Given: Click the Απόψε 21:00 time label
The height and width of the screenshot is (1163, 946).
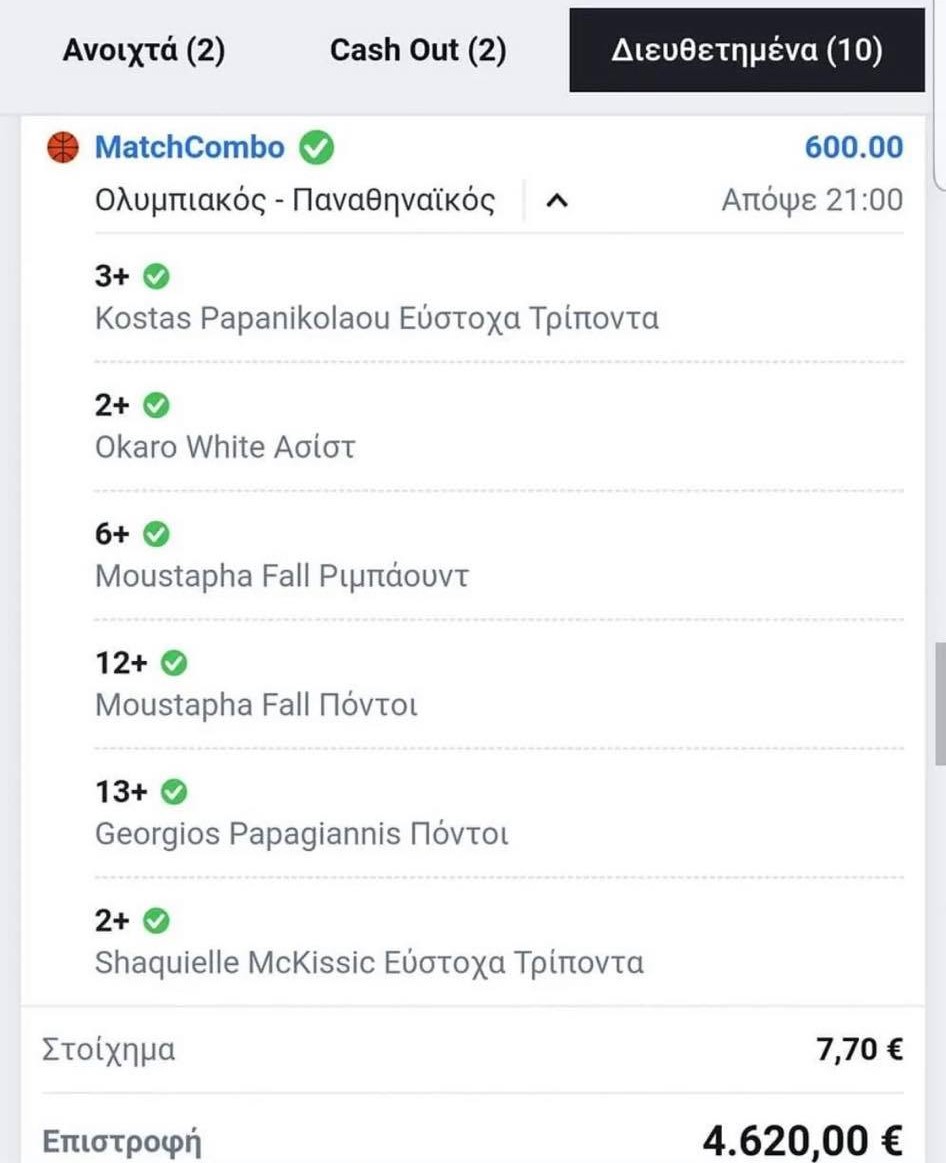Looking at the screenshot, I should [810, 199].
